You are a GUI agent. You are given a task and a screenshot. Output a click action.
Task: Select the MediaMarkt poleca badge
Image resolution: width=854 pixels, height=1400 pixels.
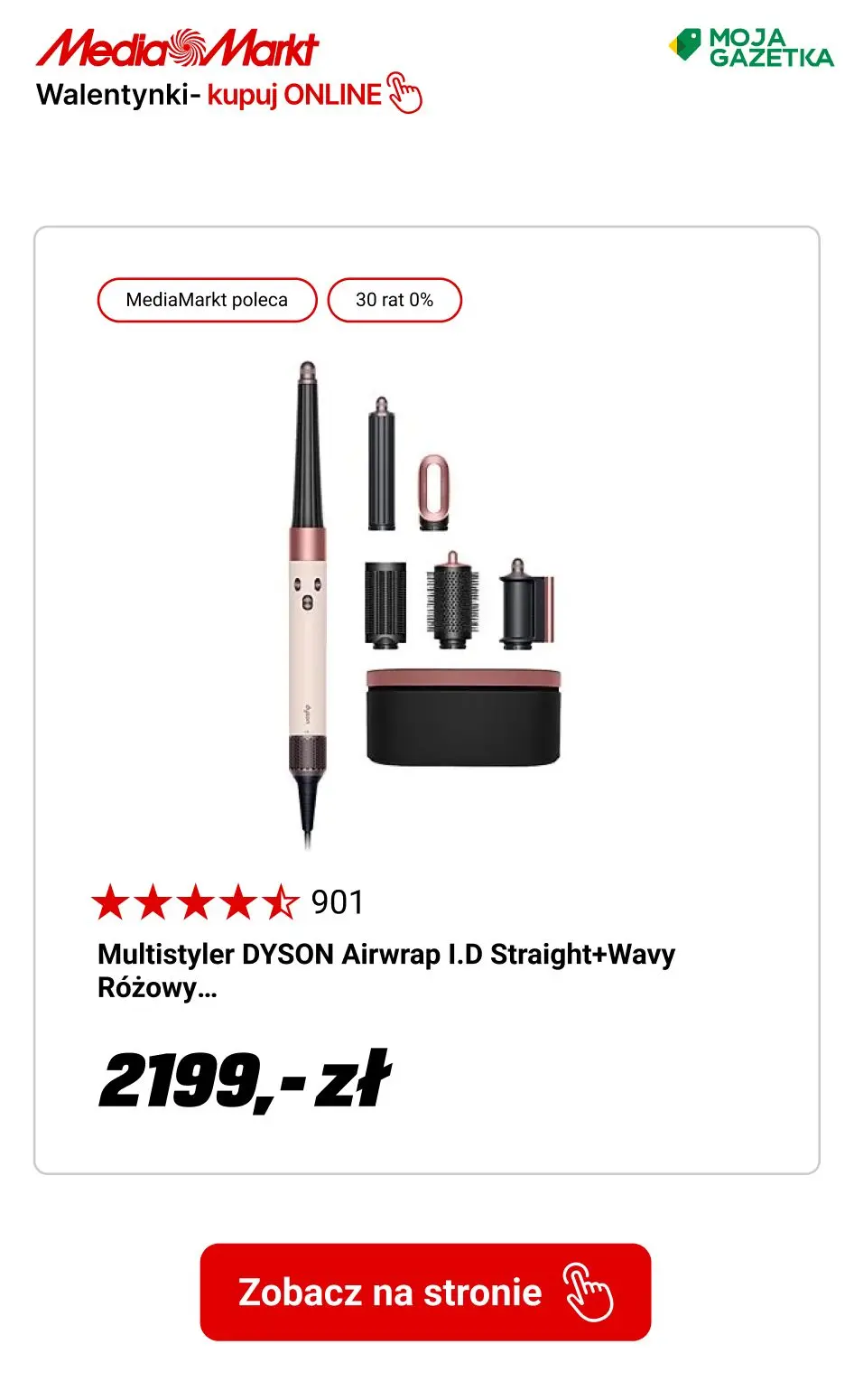pyautogui.click(x=206, y=299)
